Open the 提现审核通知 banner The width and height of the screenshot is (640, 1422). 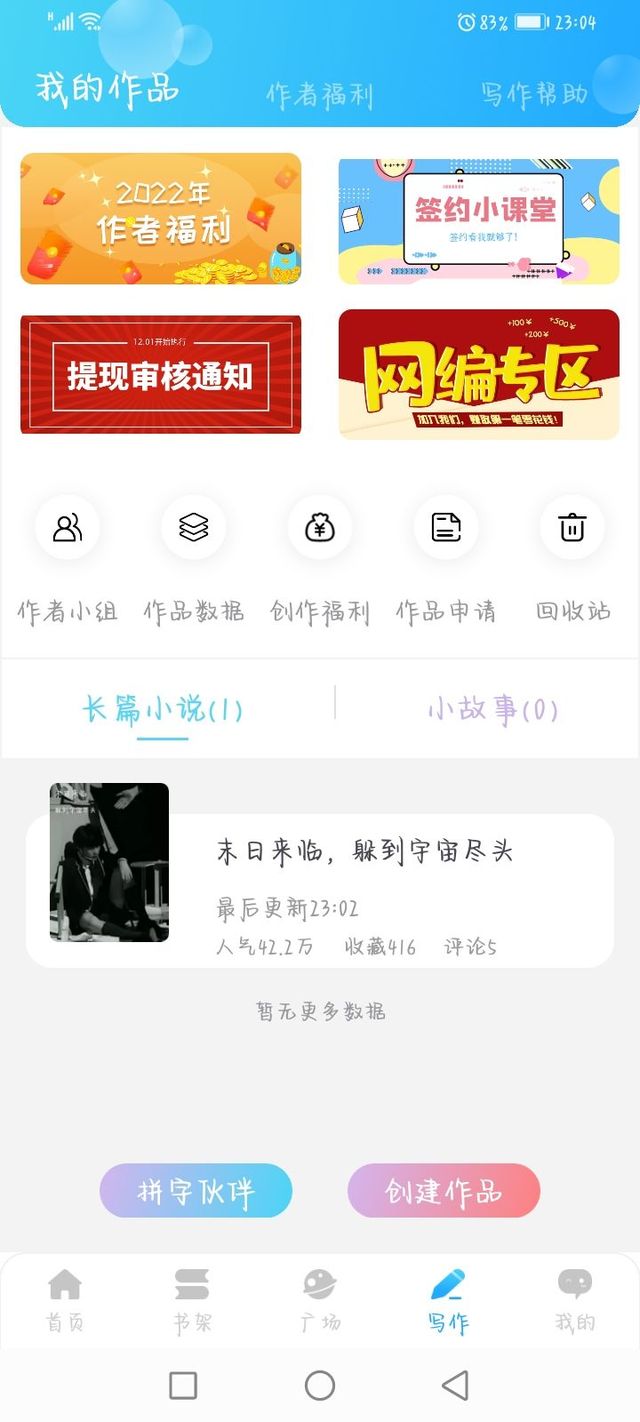click(161, 375)
